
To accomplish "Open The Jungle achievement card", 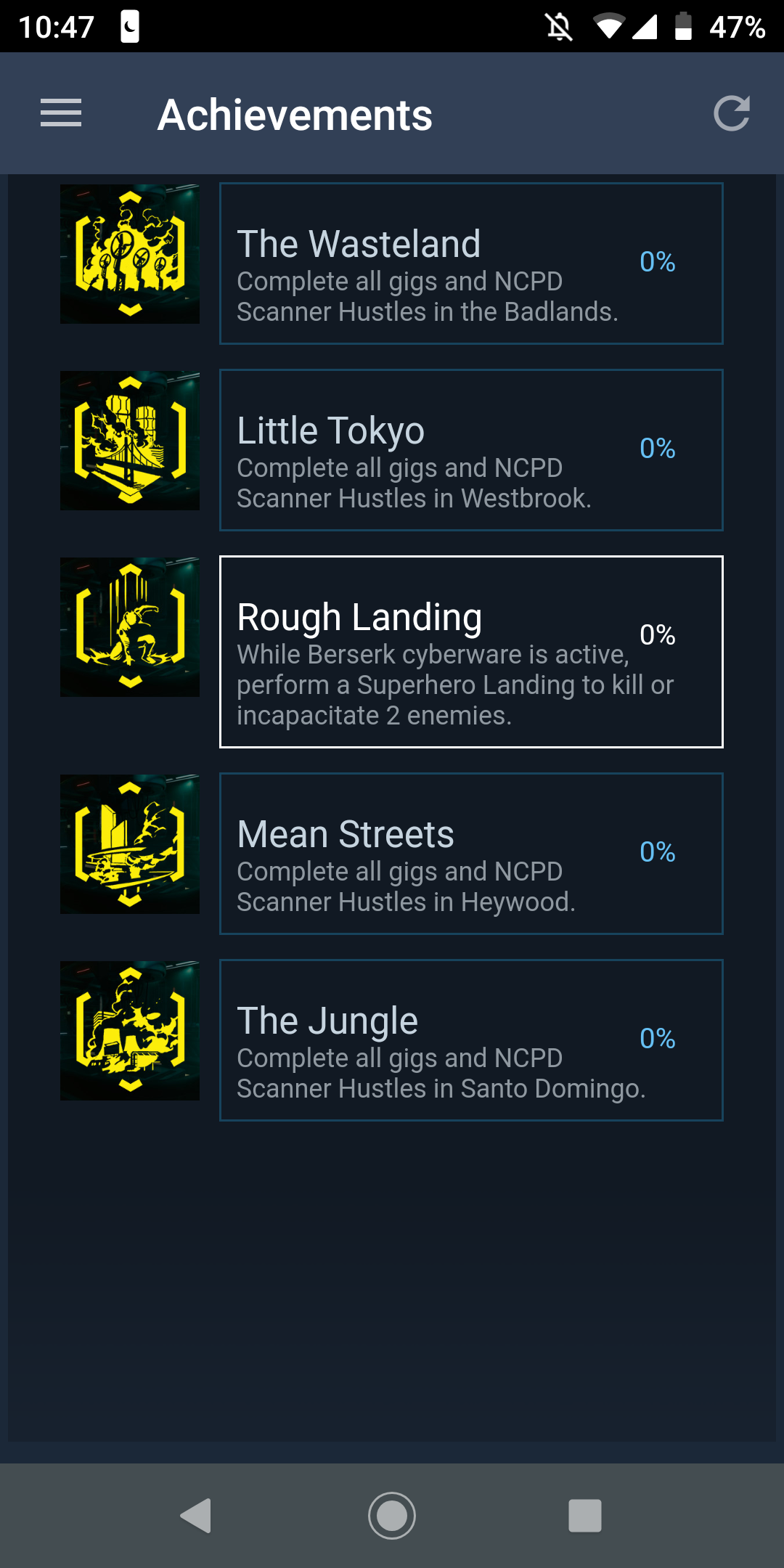I will click(470, 1040).
